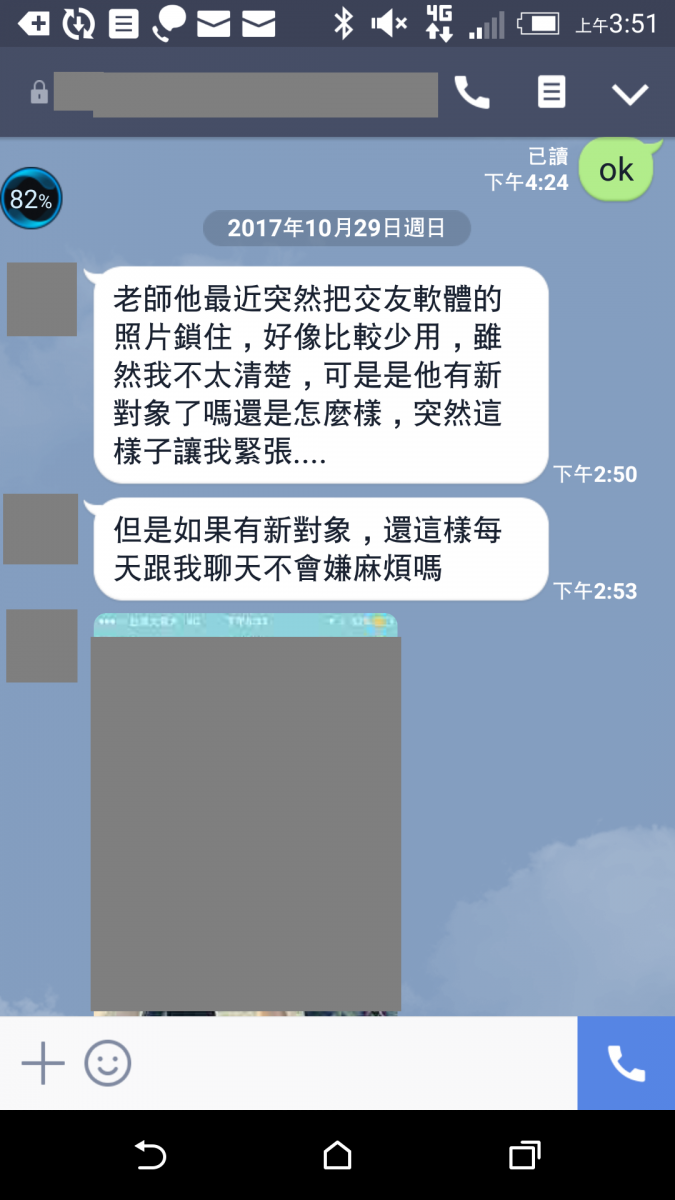Start a voice call from the header

(x=472, y=93)
